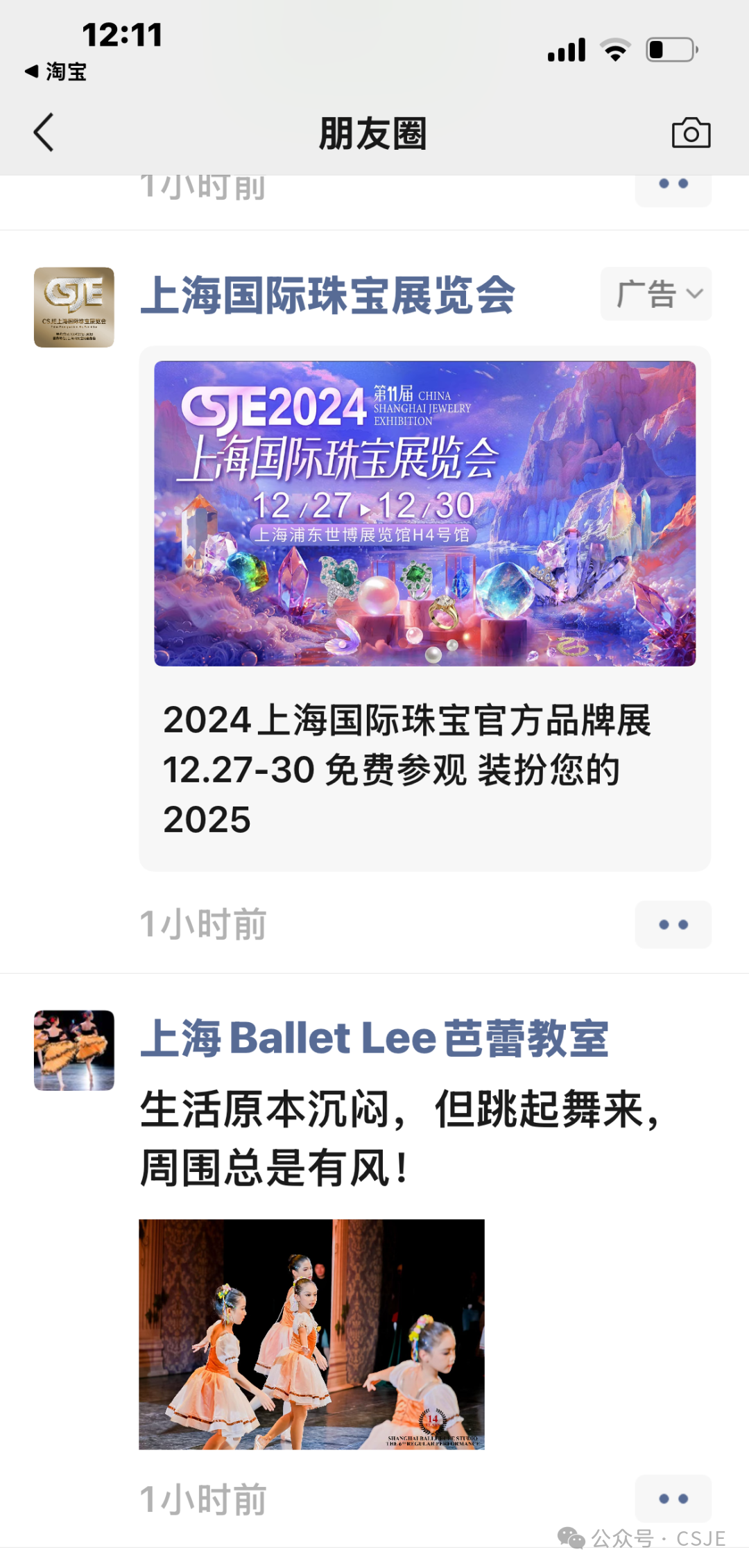Go back from the 朋友圈 feed

[44, 132]
